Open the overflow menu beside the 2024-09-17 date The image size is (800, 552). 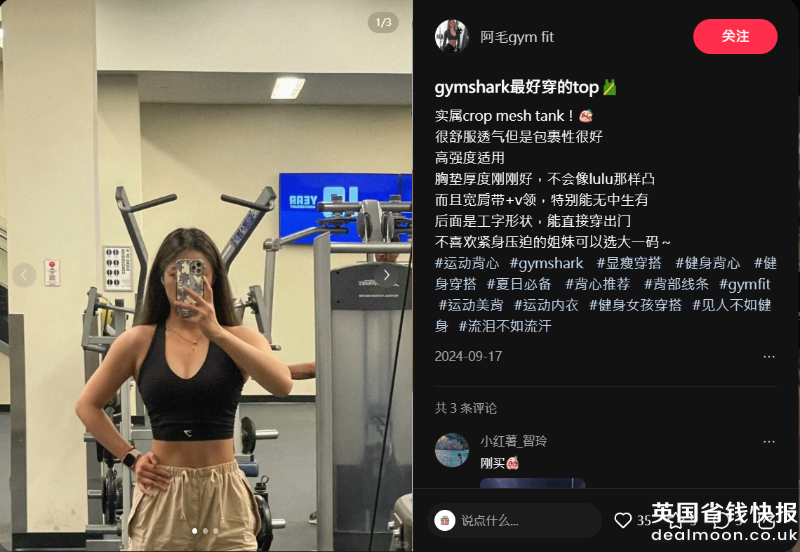(x=769, y=356)
